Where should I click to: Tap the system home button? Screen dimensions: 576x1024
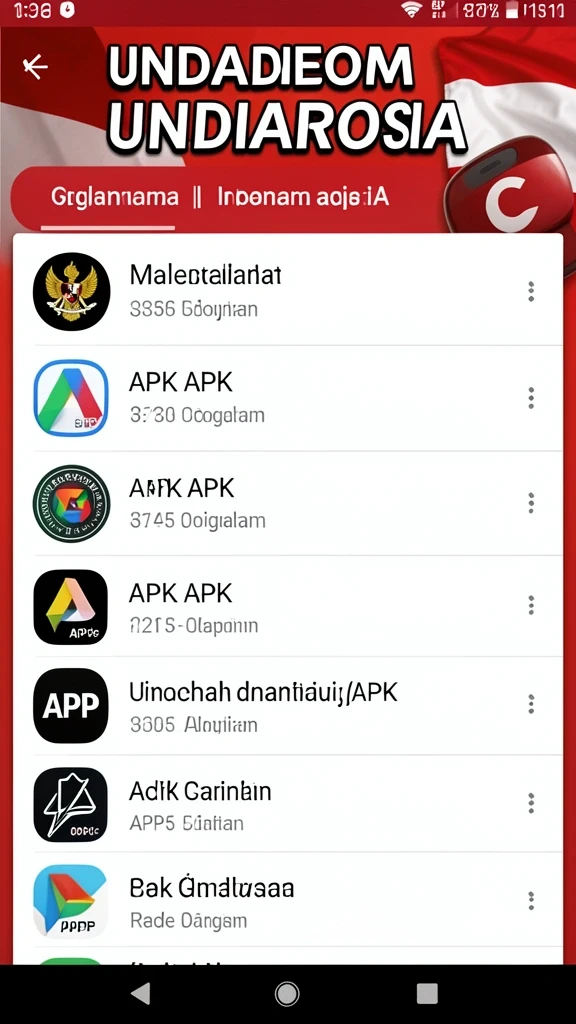point(287,994)
